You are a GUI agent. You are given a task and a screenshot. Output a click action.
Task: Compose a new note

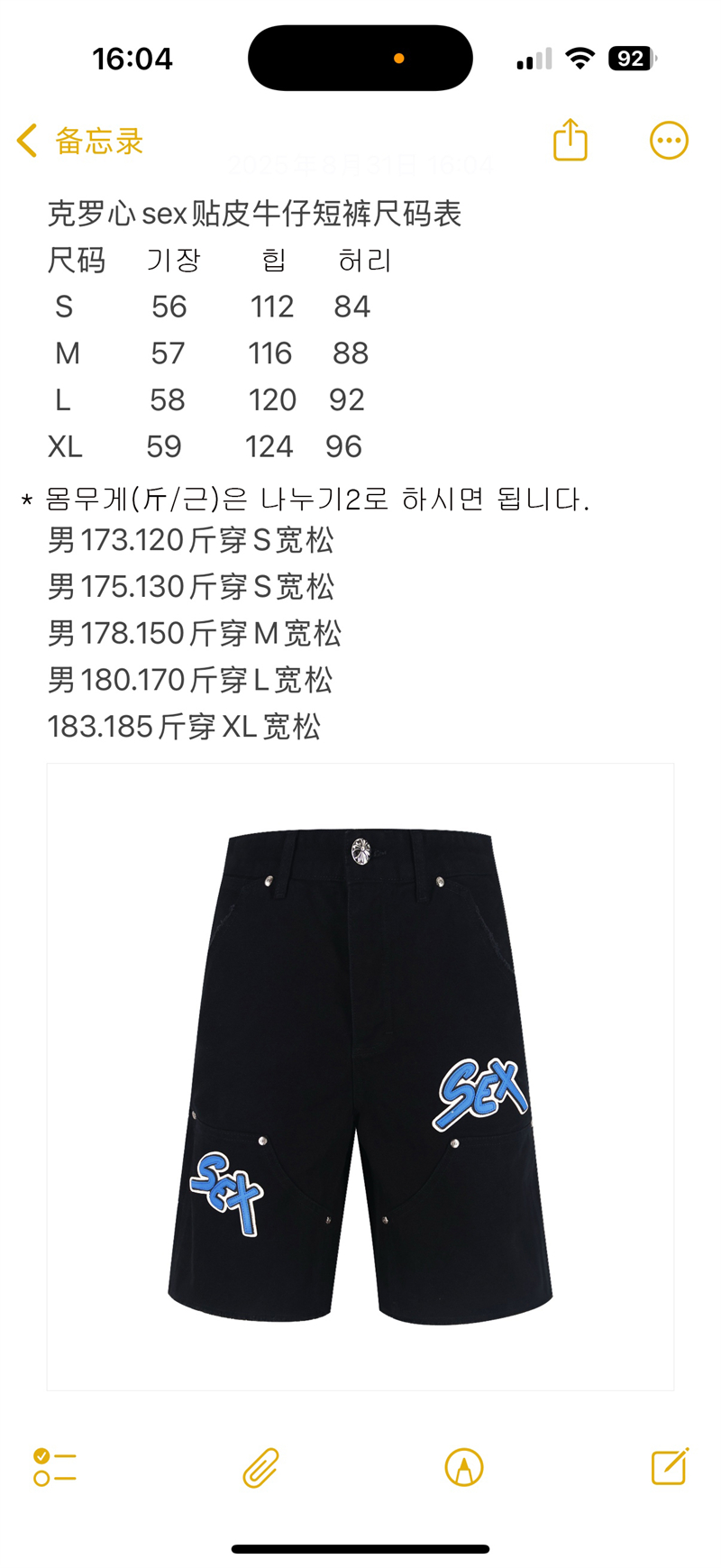(670, 1466)
